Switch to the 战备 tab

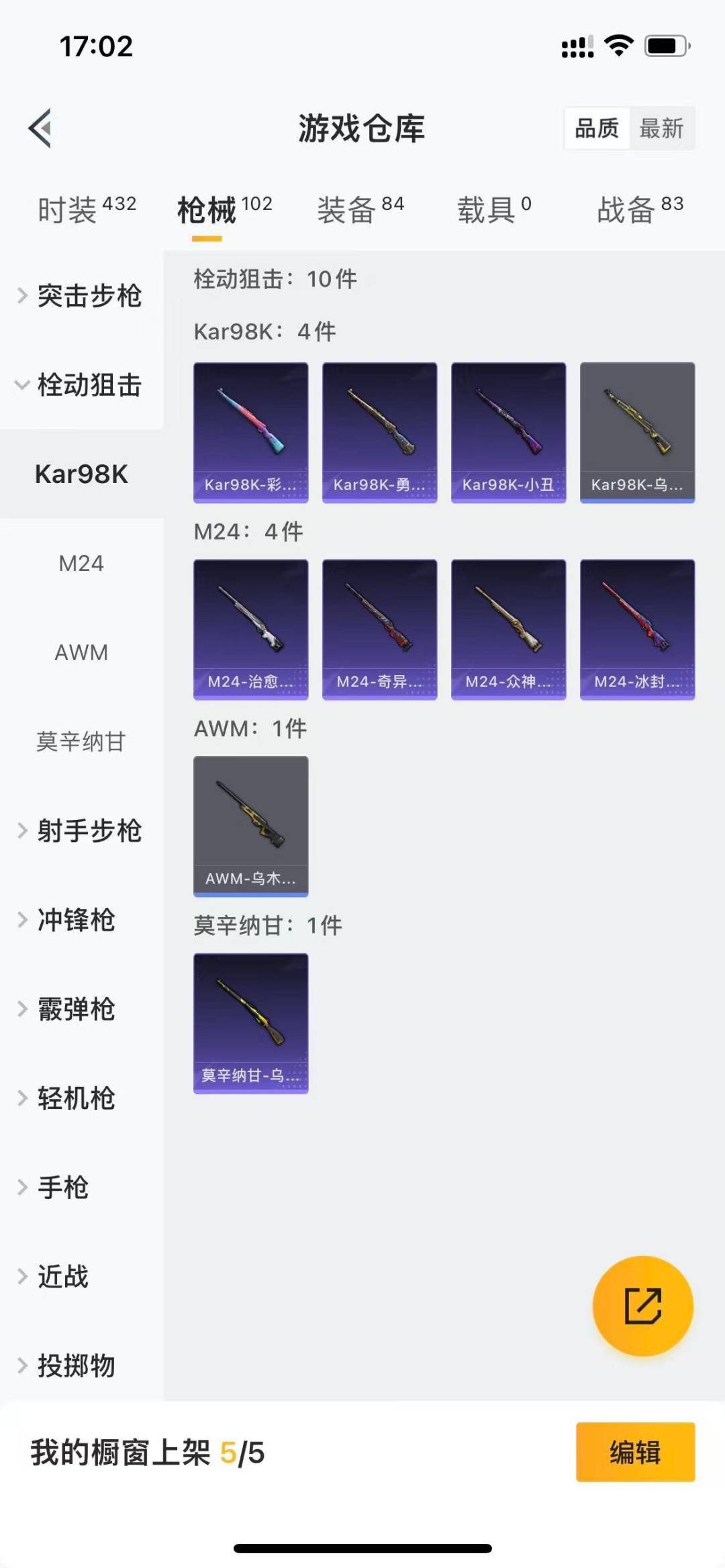(x=640, y=209)
